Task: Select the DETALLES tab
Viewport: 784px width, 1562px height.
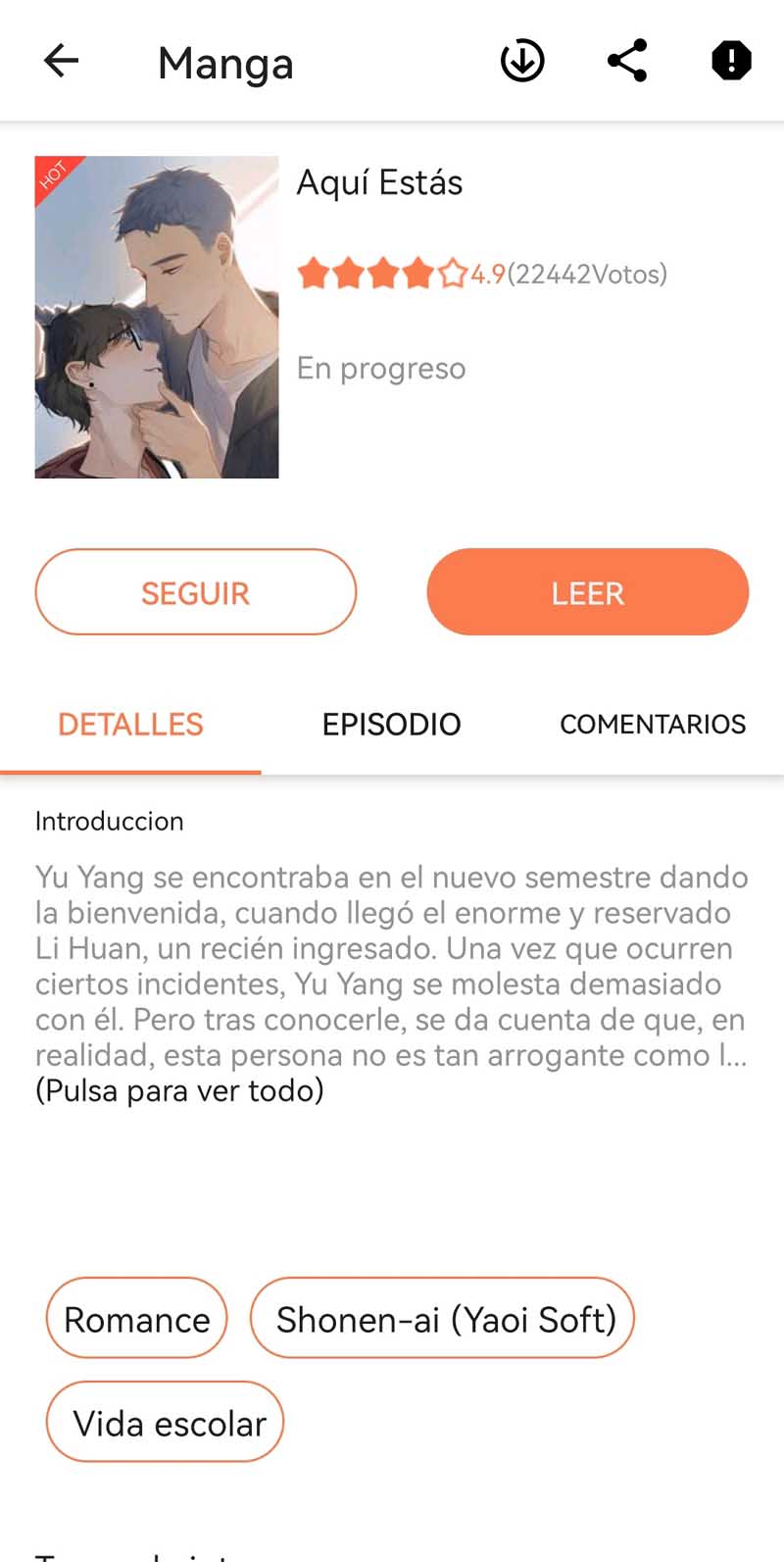Action: (130, 725)
